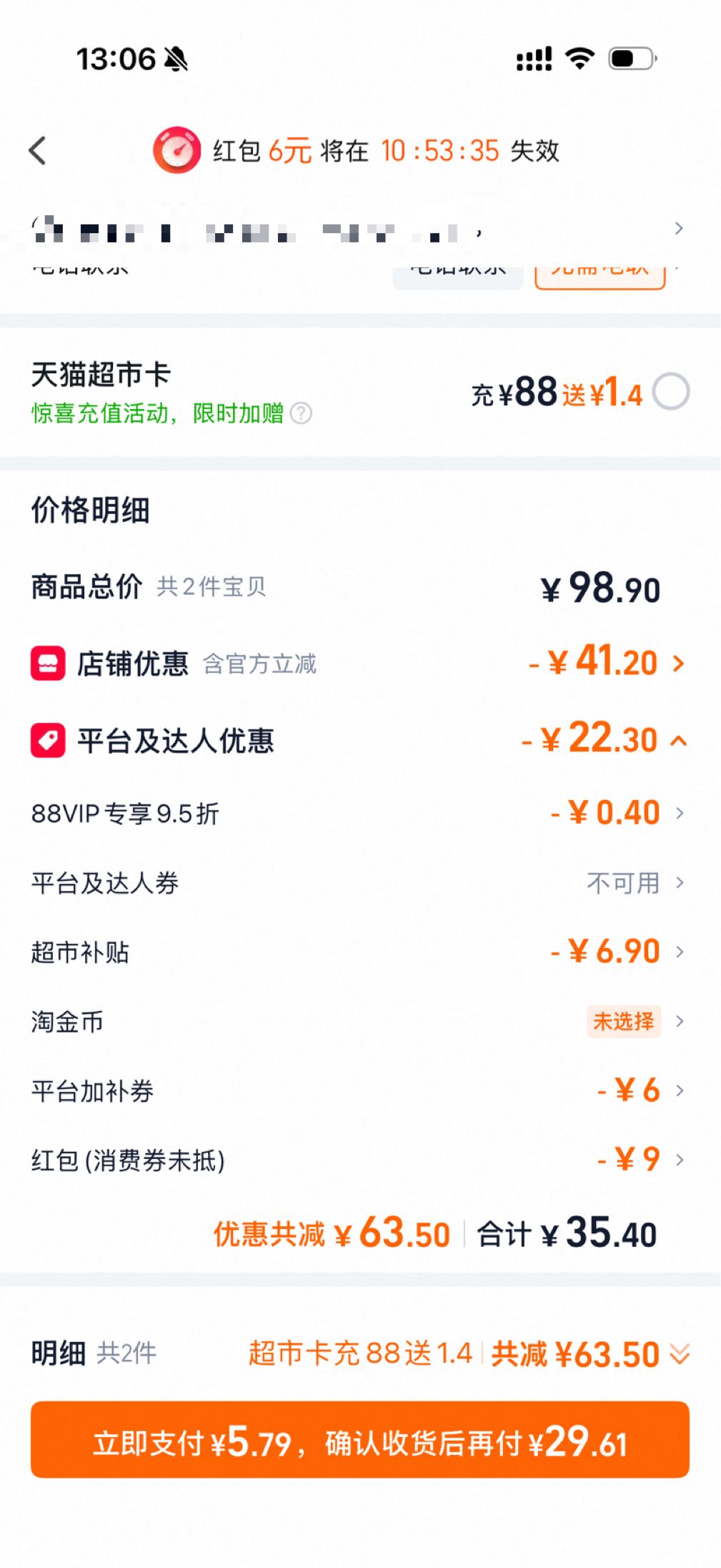Go back using the top-left arrow

[38, 151]
